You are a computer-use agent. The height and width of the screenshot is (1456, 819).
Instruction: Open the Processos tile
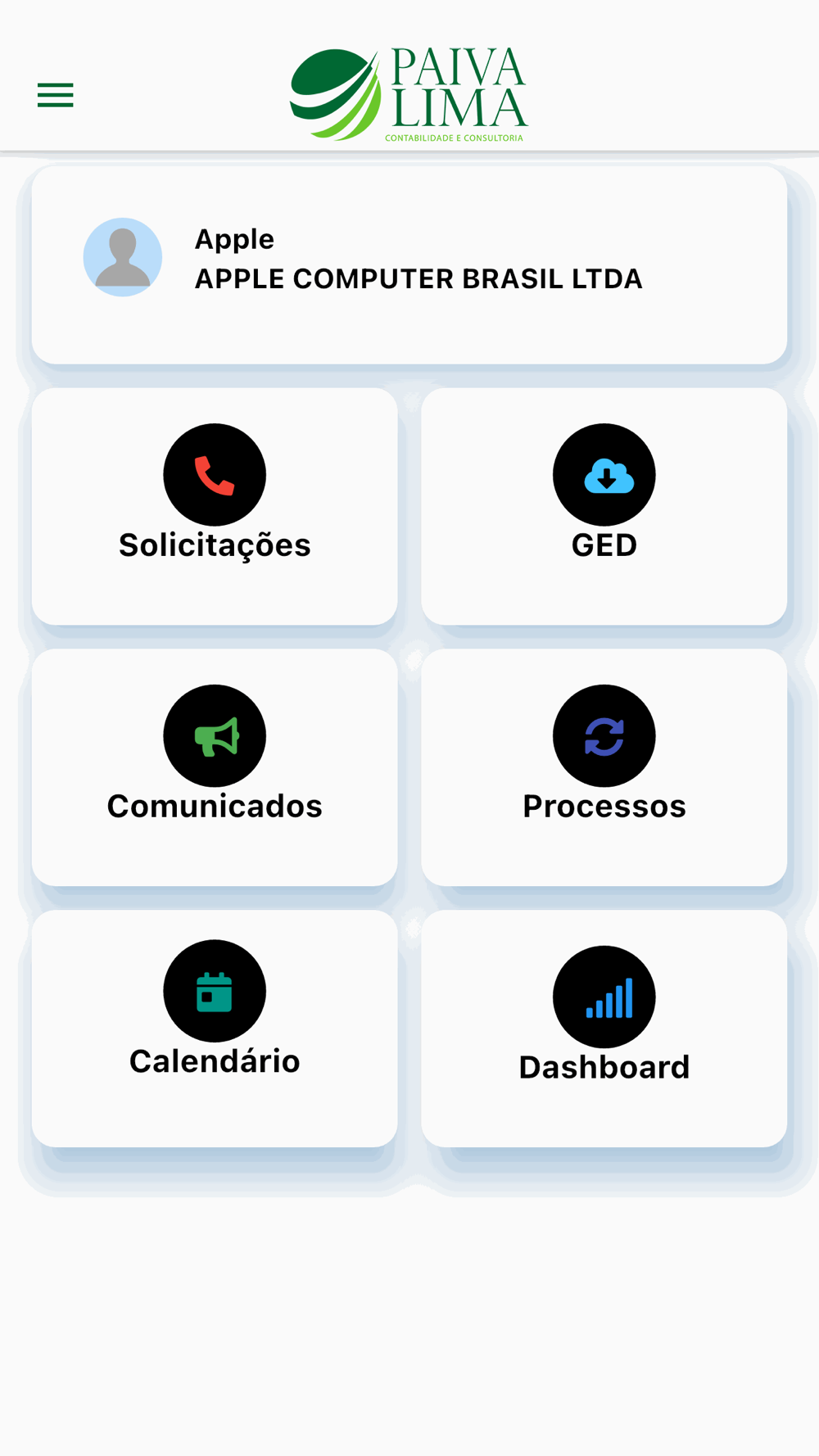coord(604,767)
